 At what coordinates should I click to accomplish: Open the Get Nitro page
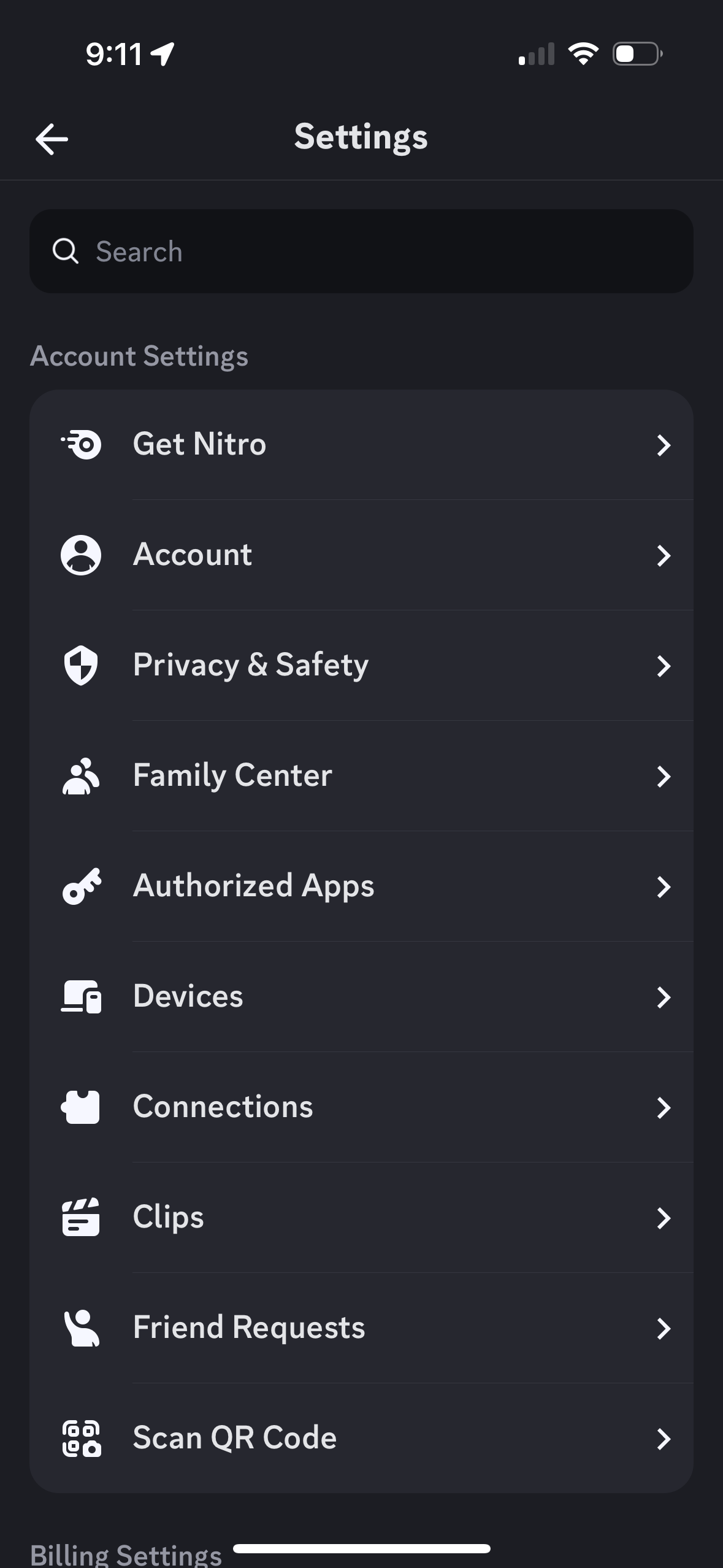[362, 445]
